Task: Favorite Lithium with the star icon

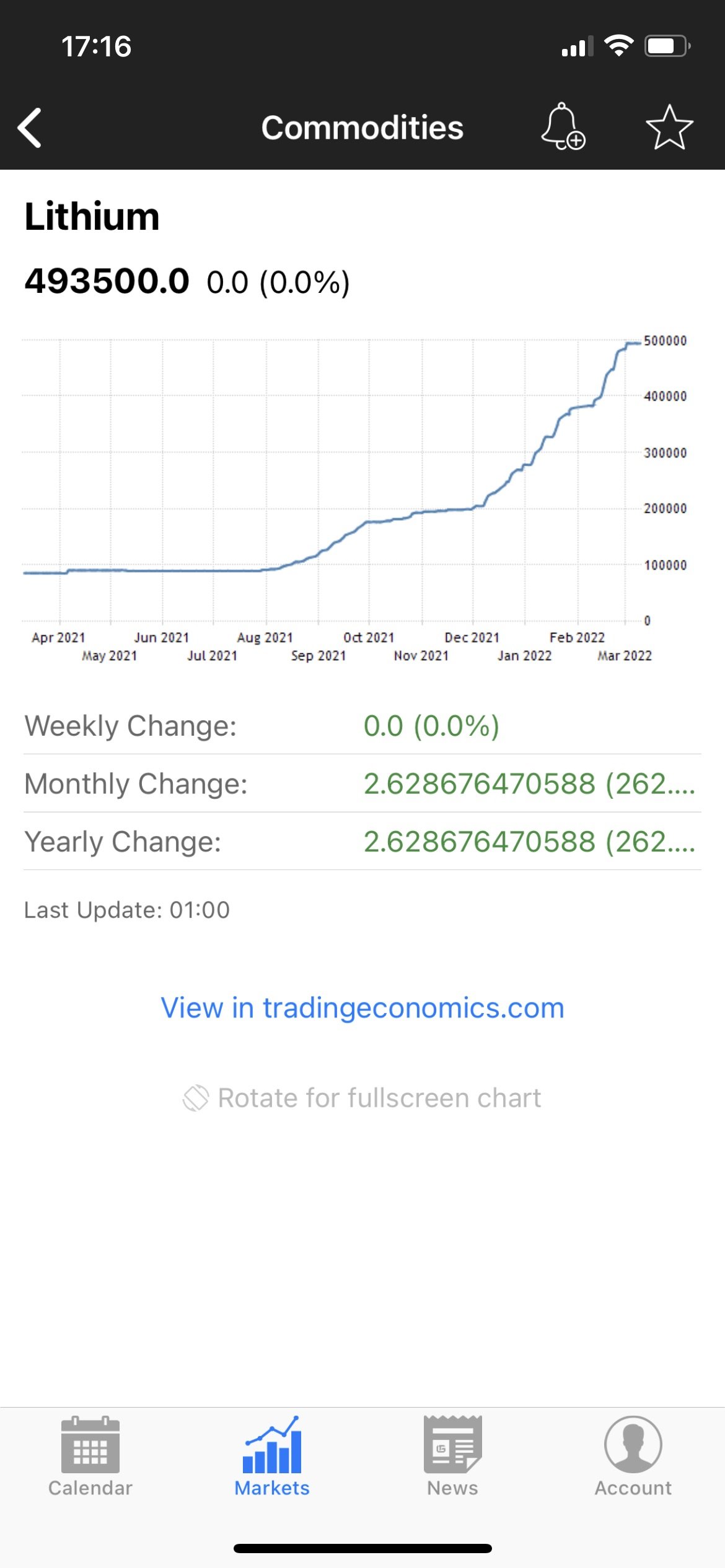Action: (x=669, y=127)
